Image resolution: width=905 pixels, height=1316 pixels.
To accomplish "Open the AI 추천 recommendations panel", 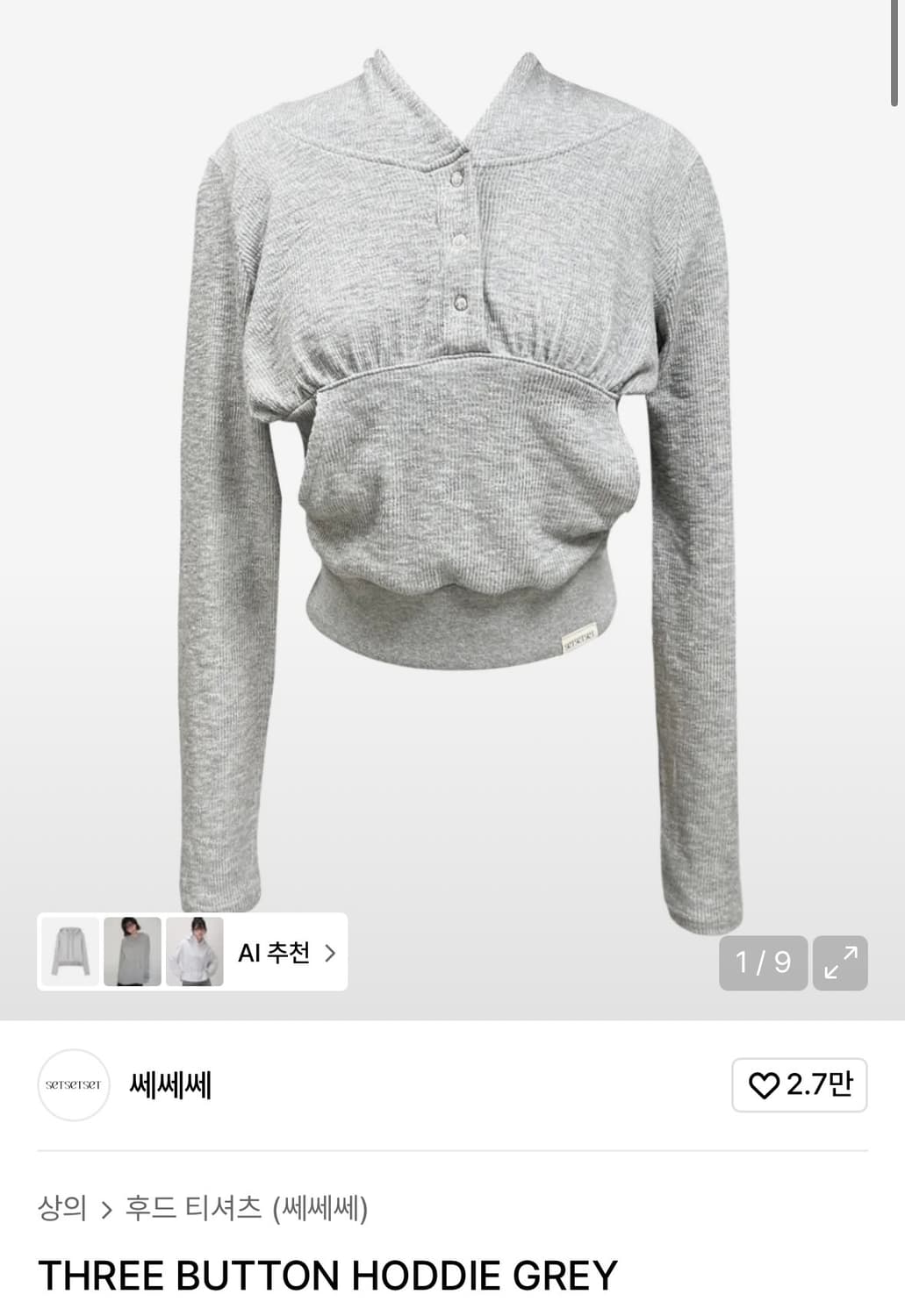I will [273, 953].
